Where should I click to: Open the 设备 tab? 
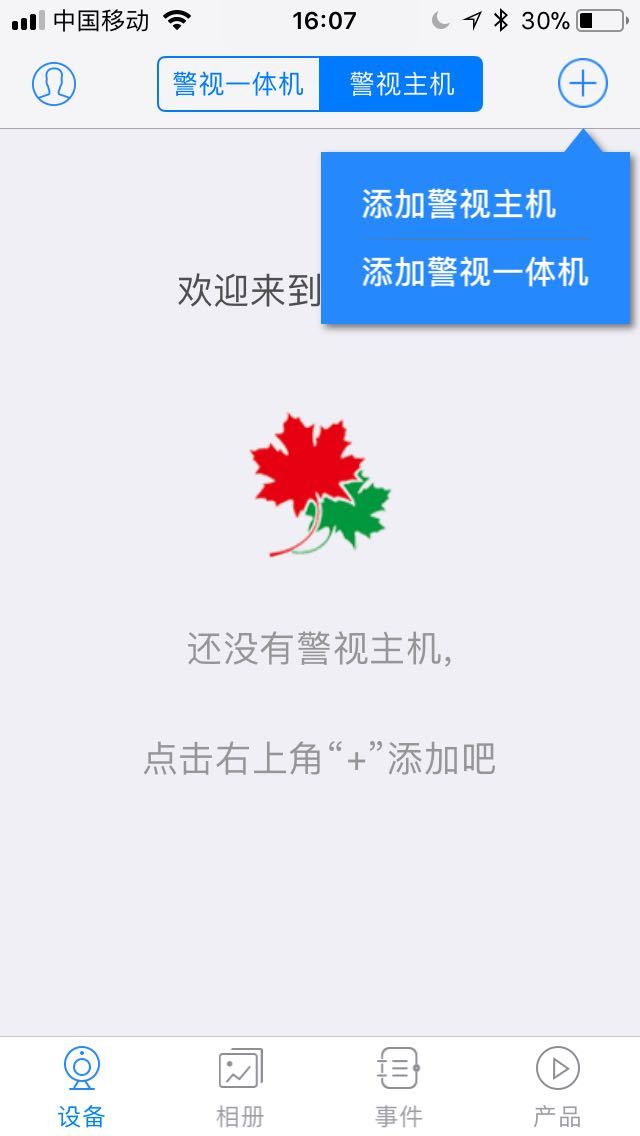click(81, 1086)
